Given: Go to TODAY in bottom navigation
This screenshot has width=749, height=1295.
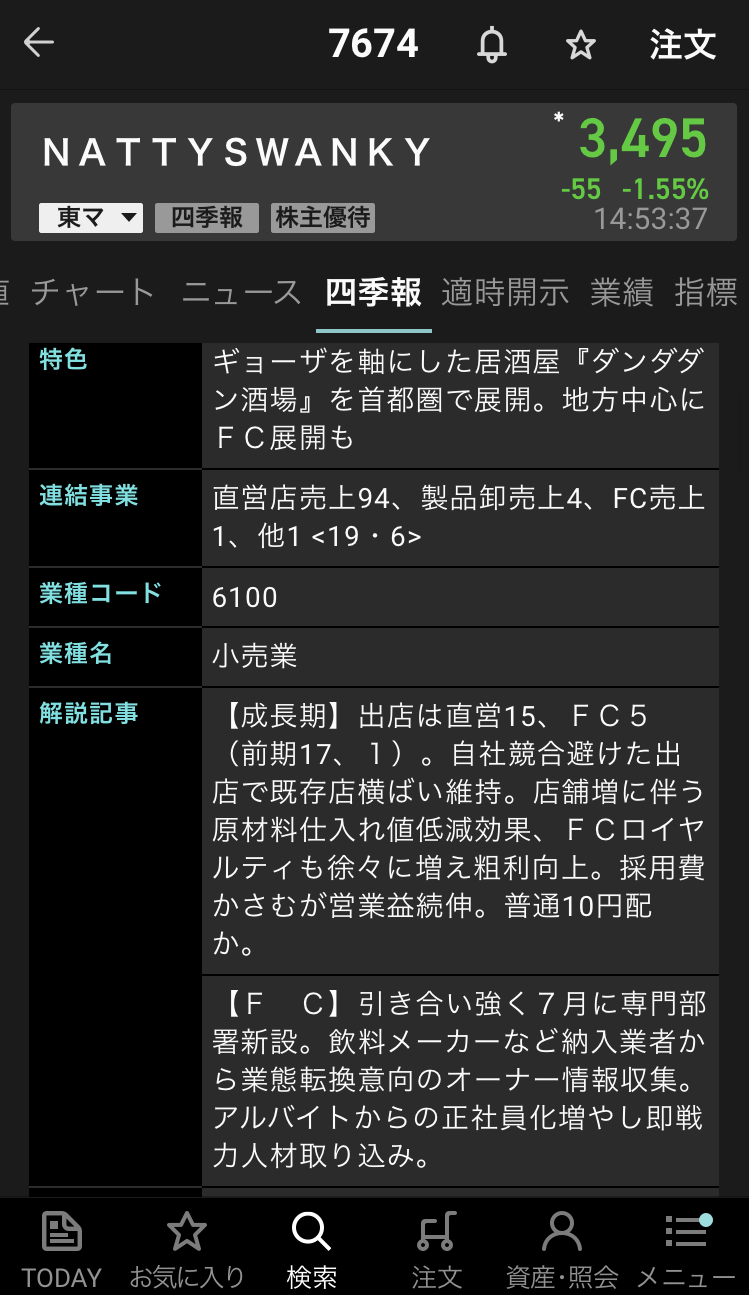Looking at the screenshot, I should coord(62,1249).
